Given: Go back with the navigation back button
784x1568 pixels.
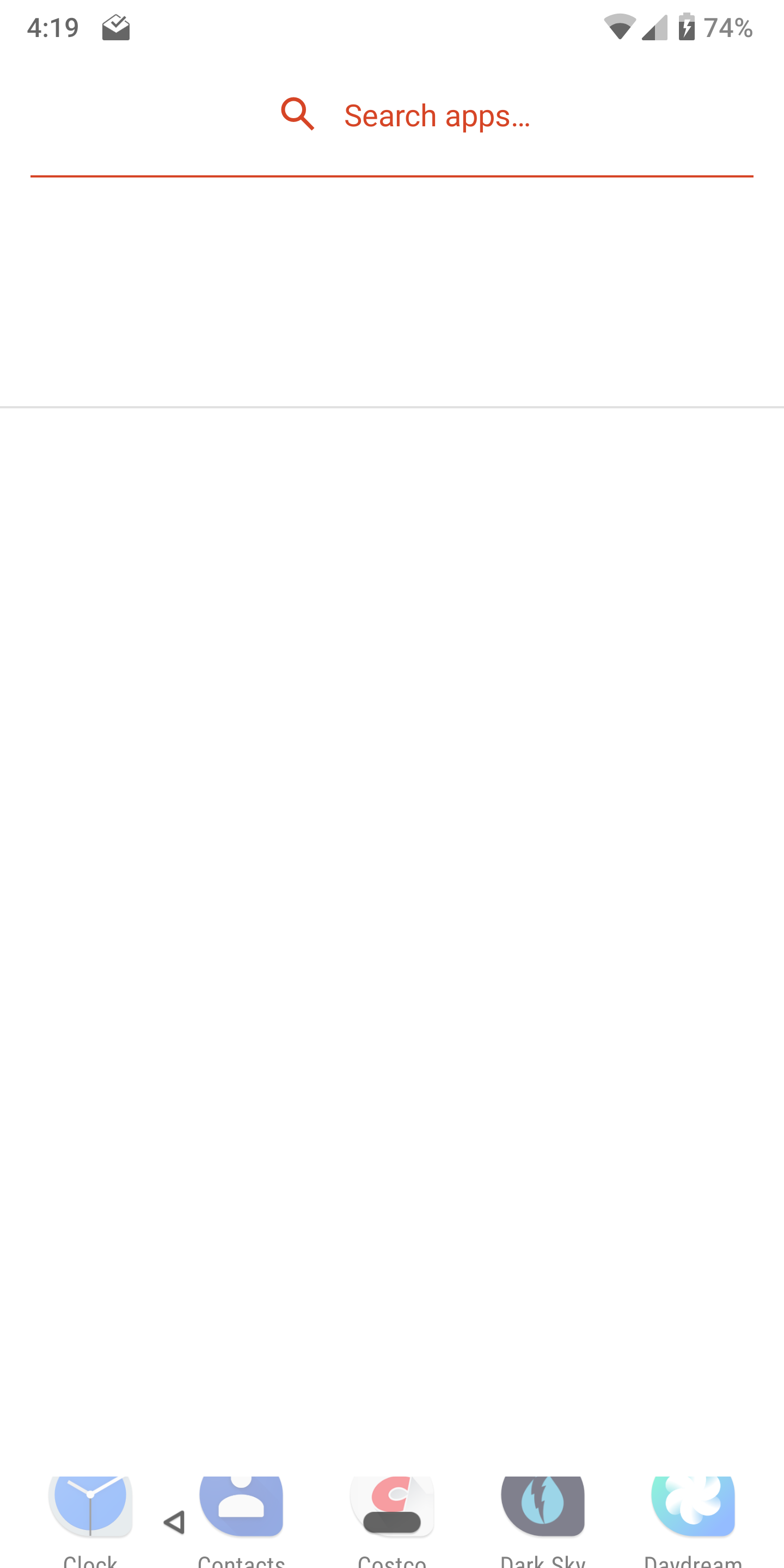Looking at the screenshot, I should tap(174, 1522).
